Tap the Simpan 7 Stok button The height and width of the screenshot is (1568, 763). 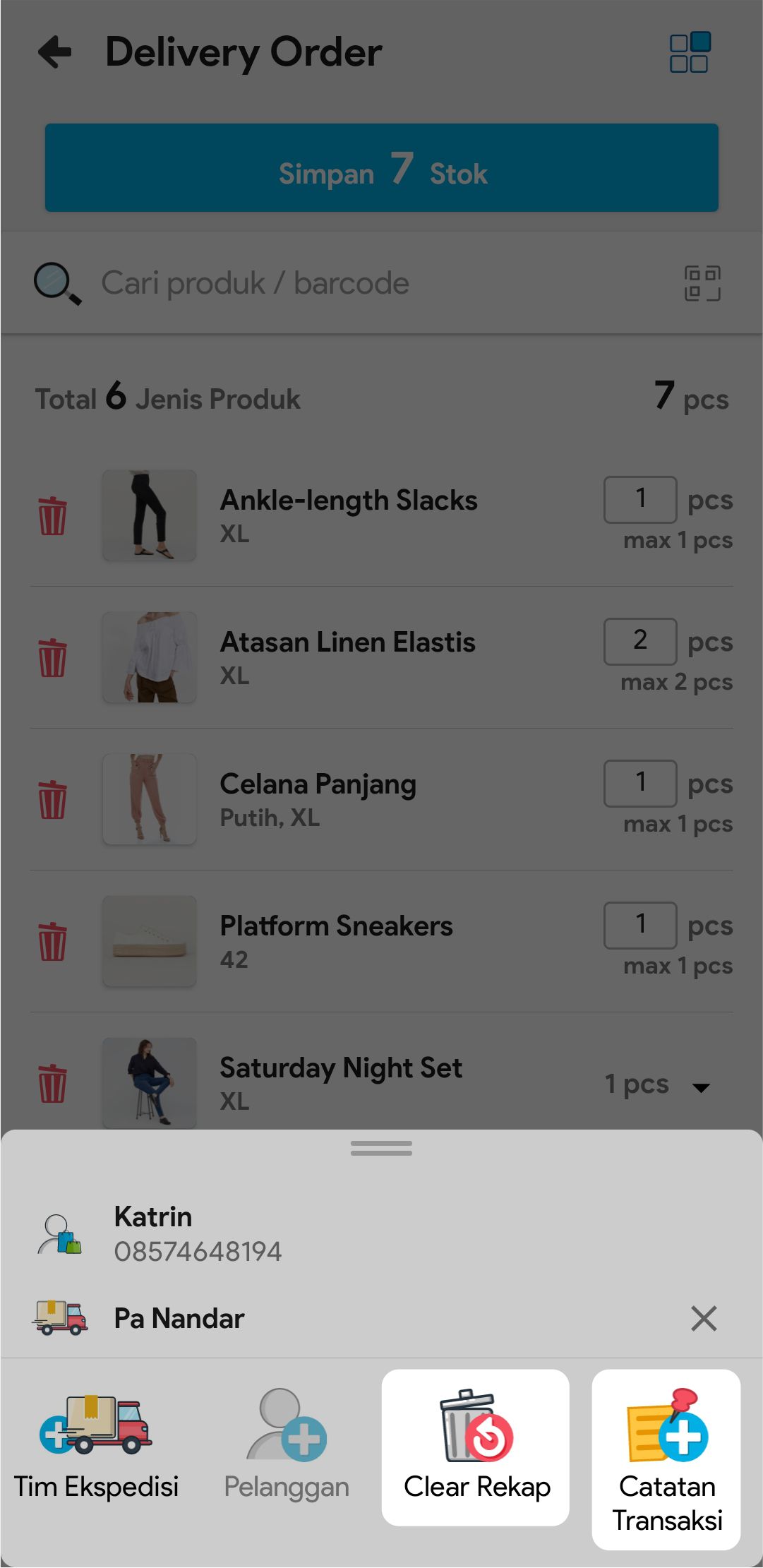pyautogui.click(x=382, y=168)
